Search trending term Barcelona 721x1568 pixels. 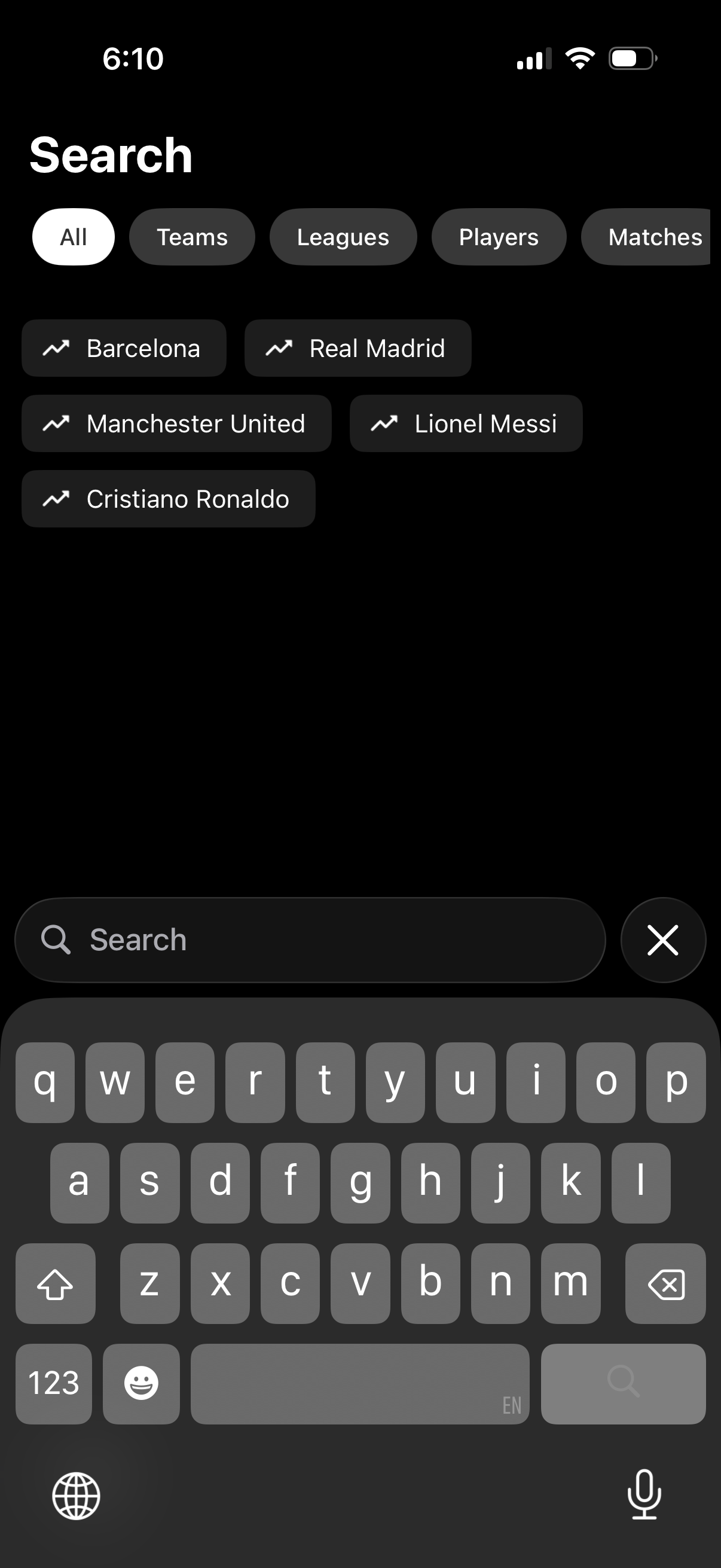coord(124,348)
